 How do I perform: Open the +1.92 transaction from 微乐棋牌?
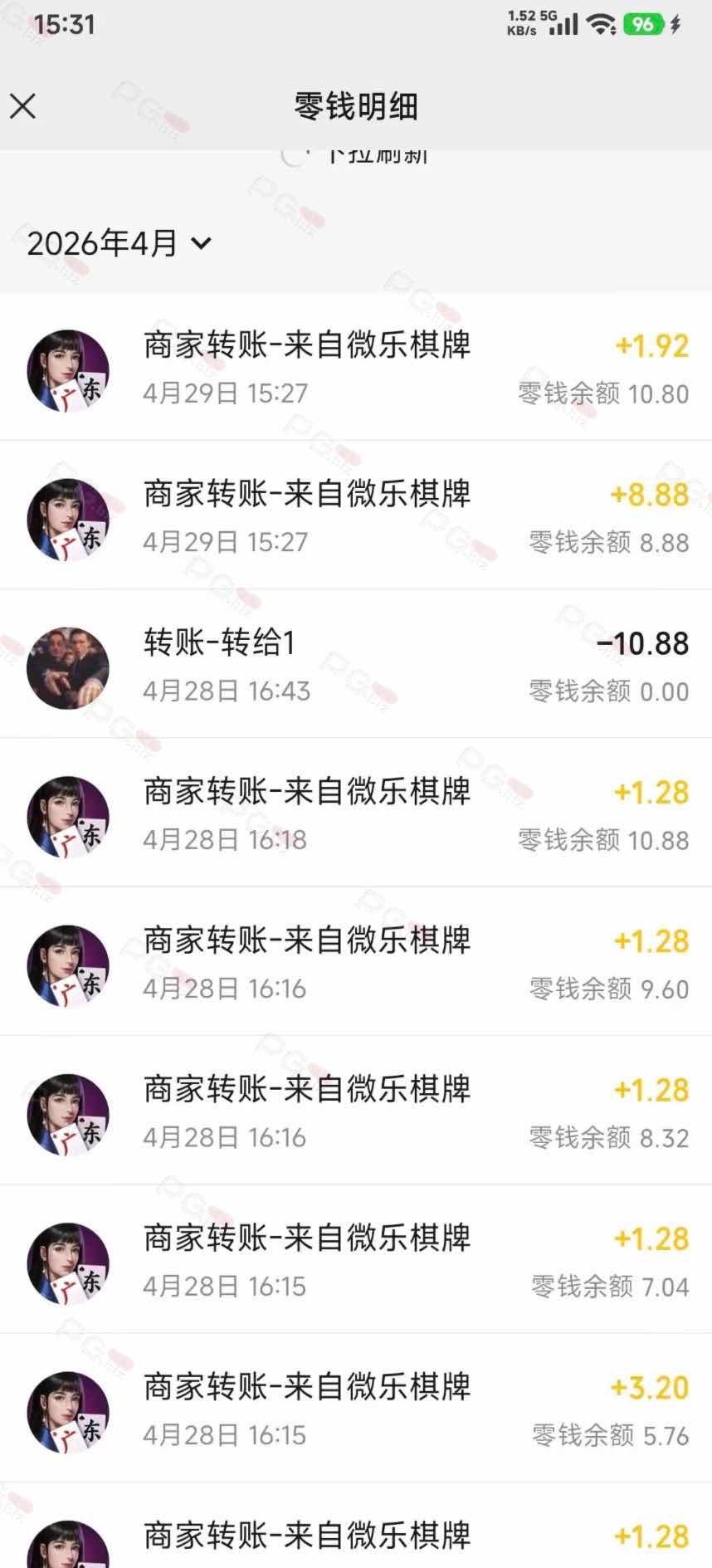point(357,368)
